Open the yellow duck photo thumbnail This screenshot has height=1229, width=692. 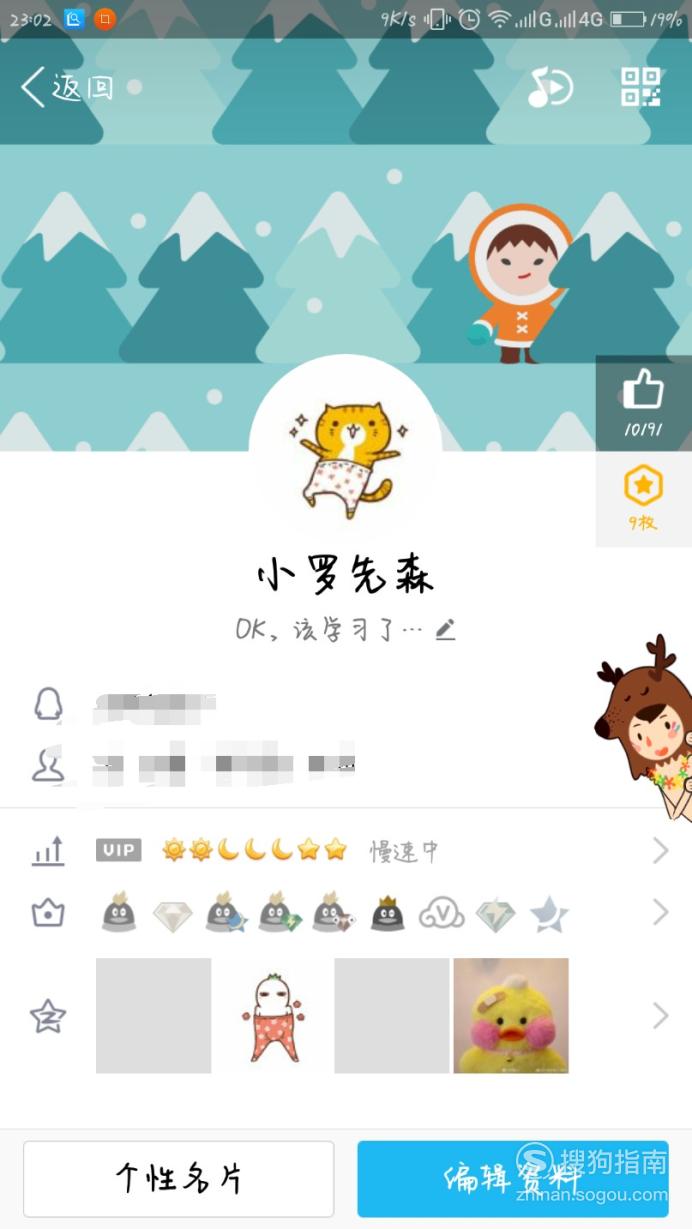click(511, 1016)
